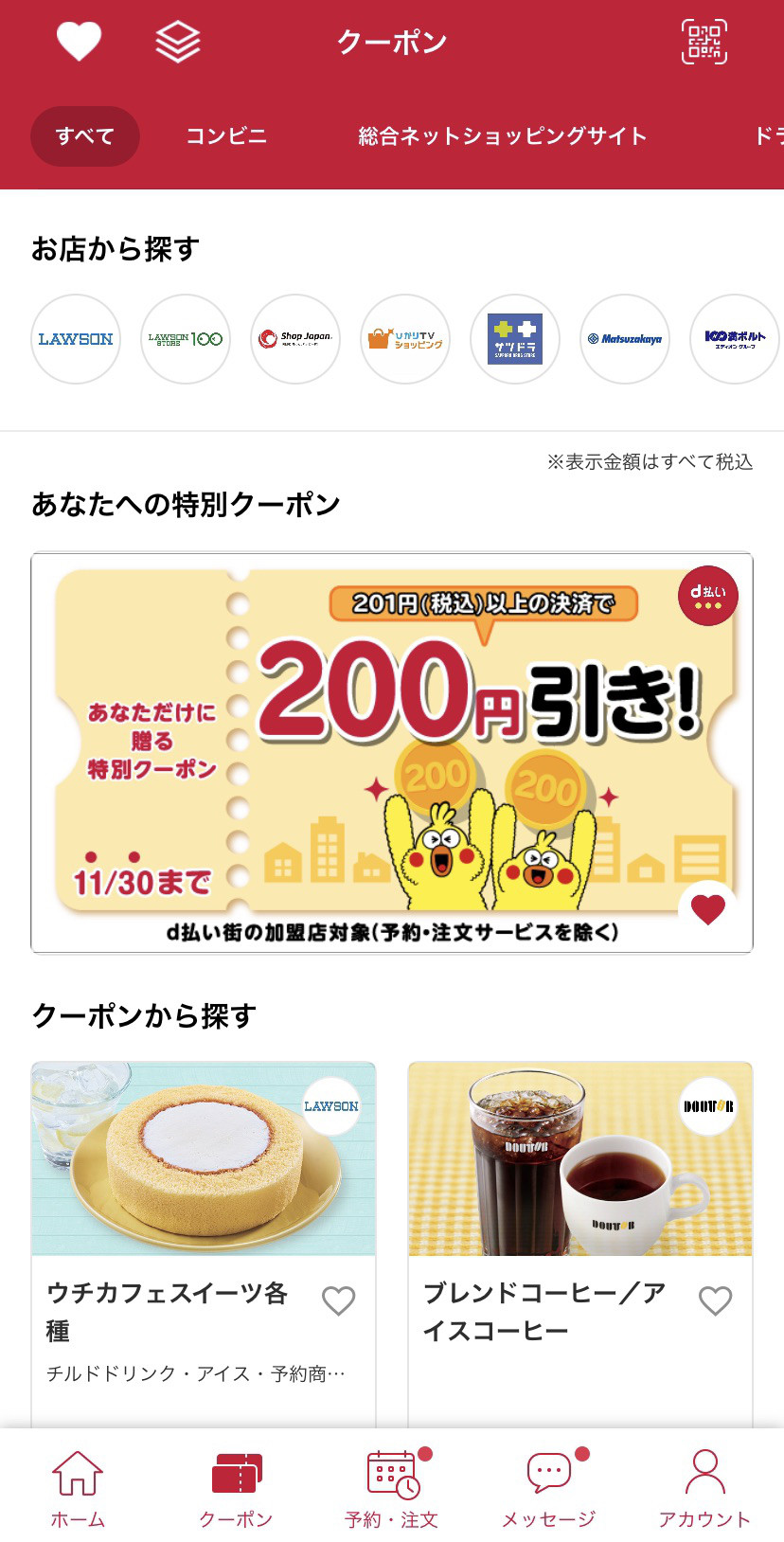The height and width of the screenshot is (1542, 784).
Task: Open the QR code scanner
Action: tap(704, 42)
